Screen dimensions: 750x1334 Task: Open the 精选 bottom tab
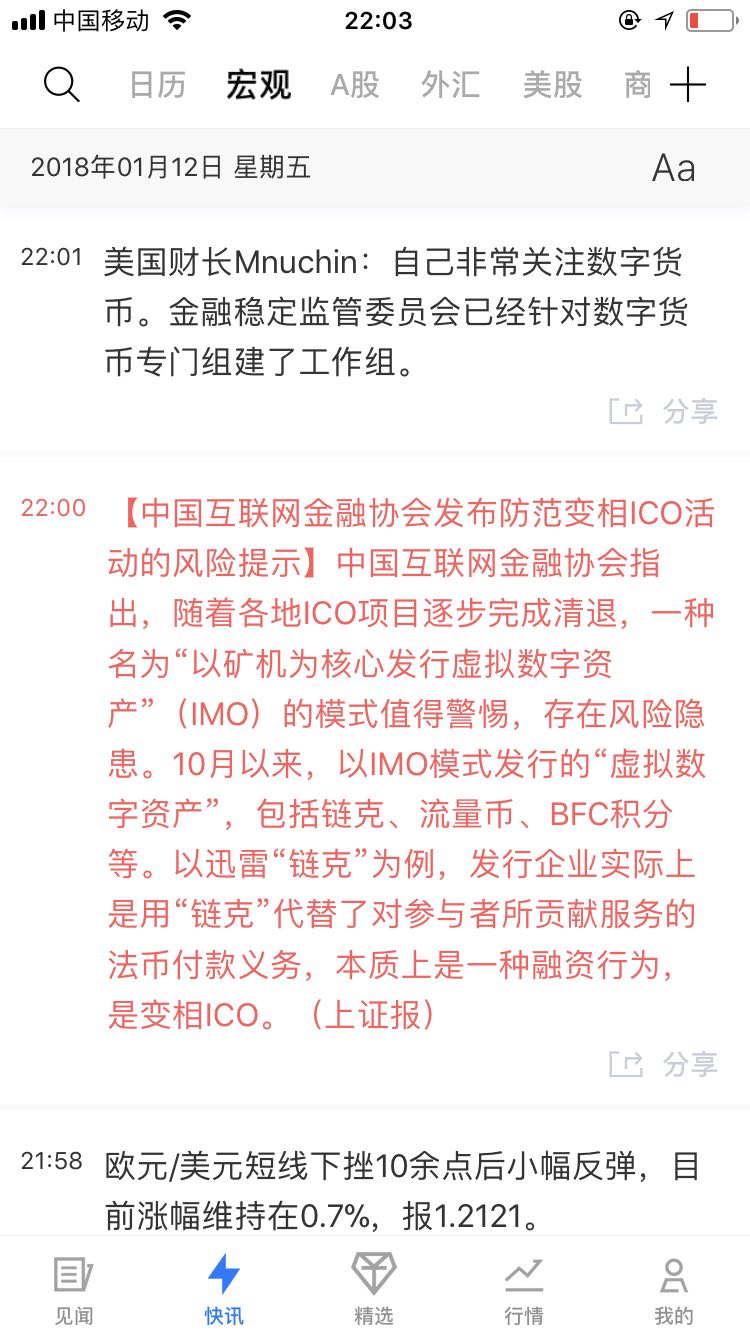tap(374, 1290)
